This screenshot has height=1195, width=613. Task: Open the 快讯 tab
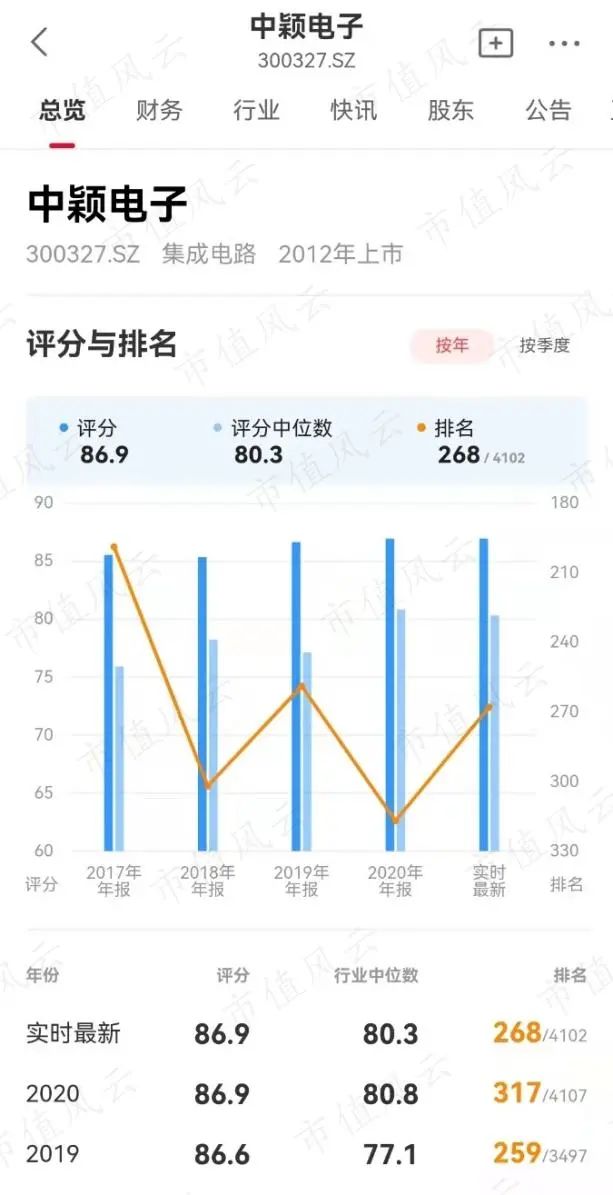353,110
